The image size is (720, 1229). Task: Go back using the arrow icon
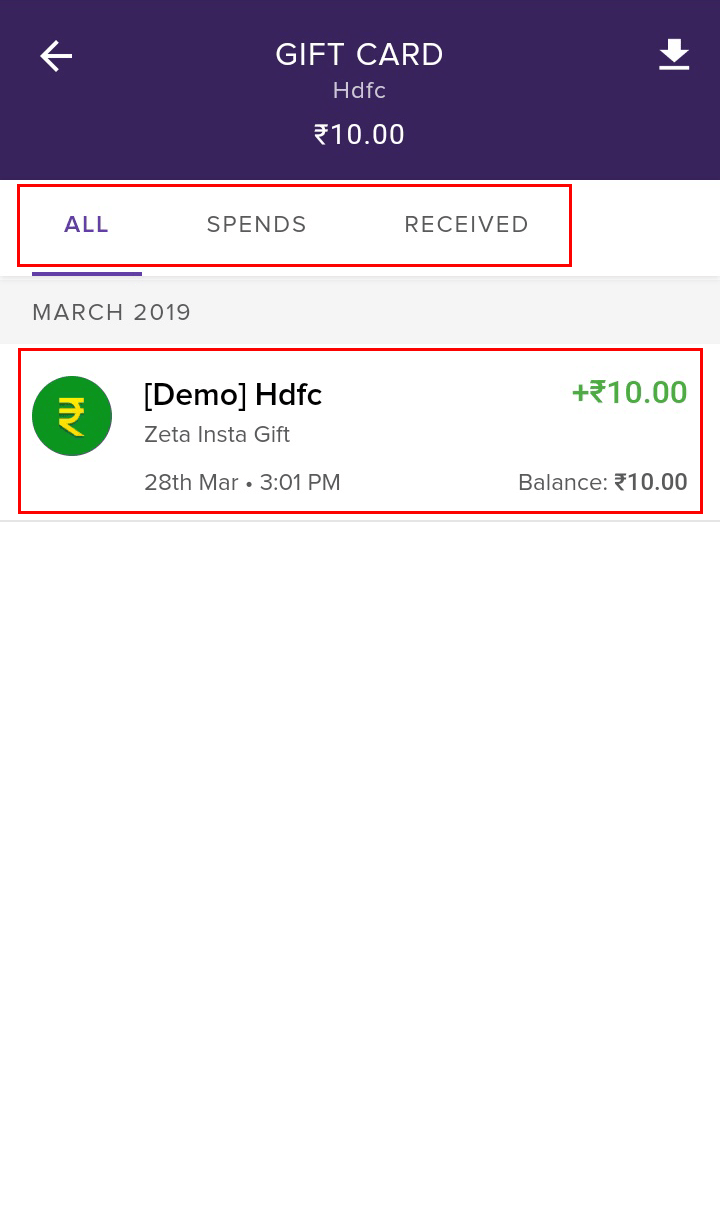tap(56, 56)
